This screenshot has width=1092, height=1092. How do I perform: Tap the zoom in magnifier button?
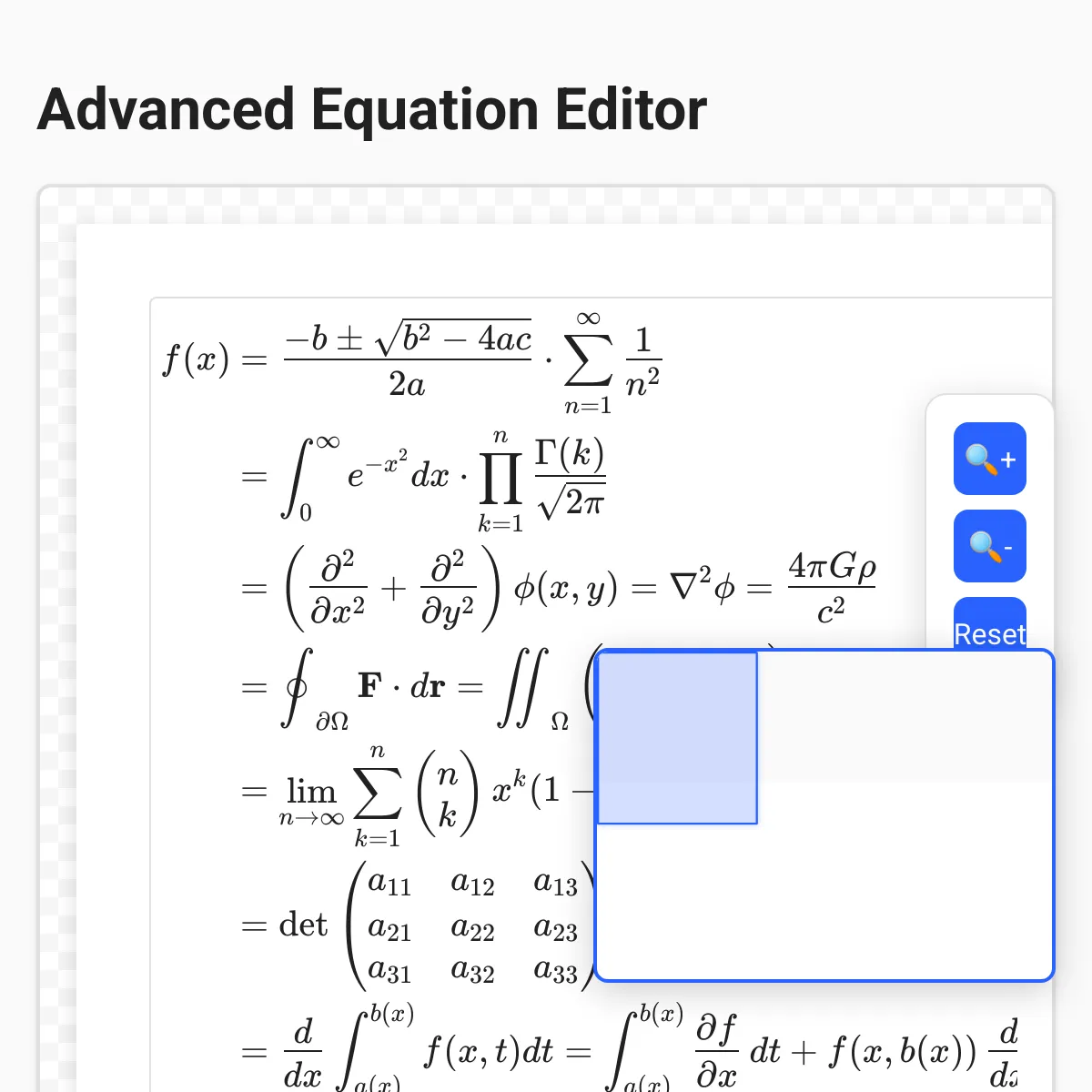click(x=989, y=459)
